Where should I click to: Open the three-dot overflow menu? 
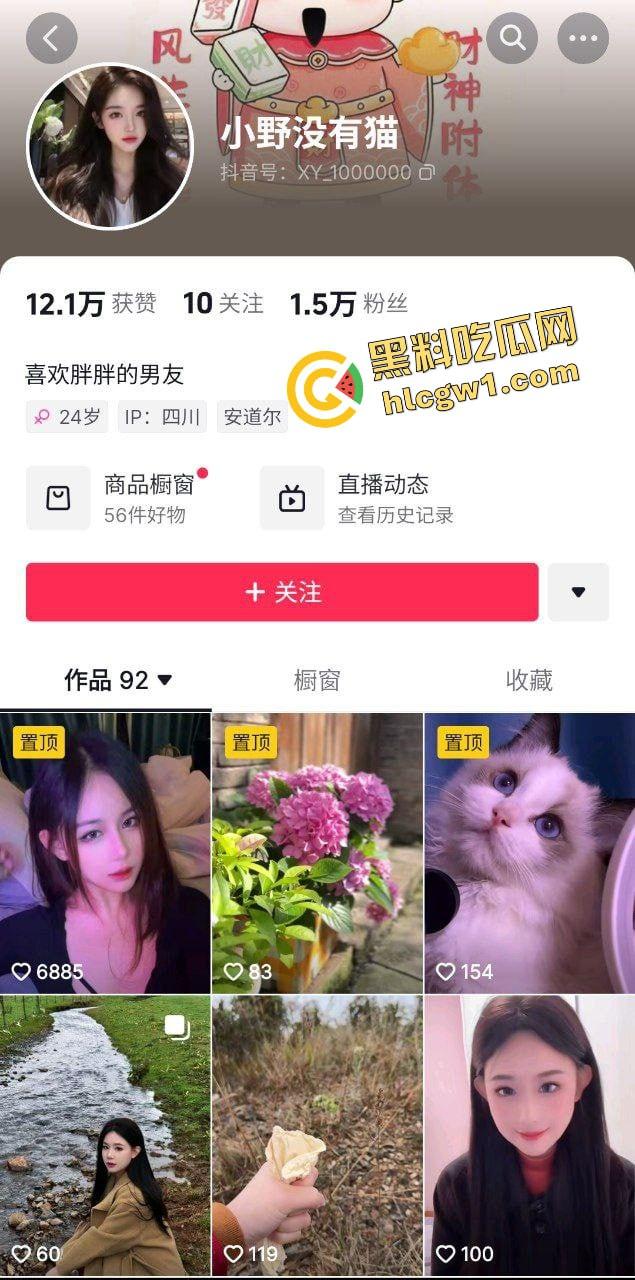click(x=583, y=39)
